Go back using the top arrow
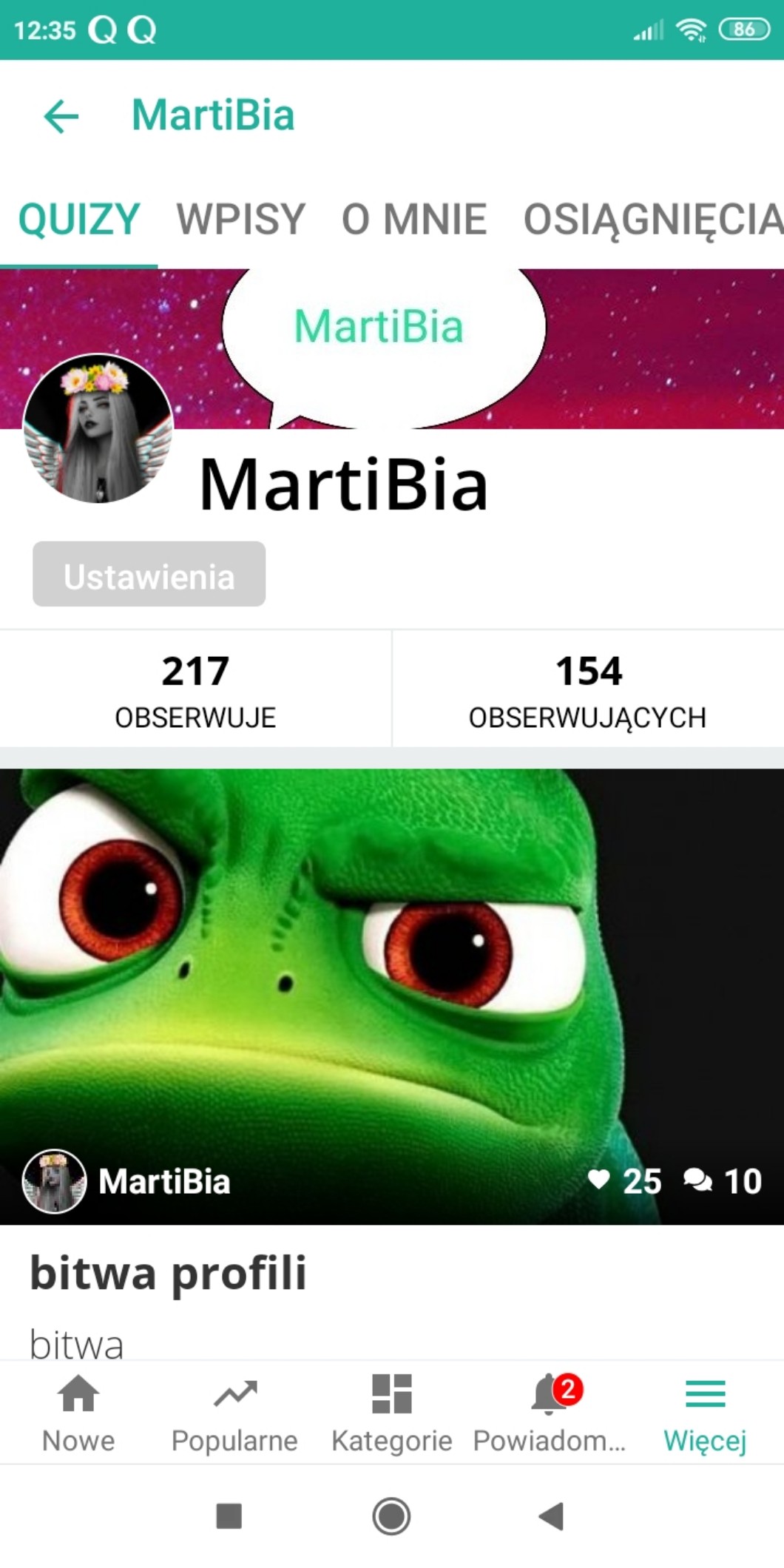This screenshot has width=784, height=1568. coord(61,116)
